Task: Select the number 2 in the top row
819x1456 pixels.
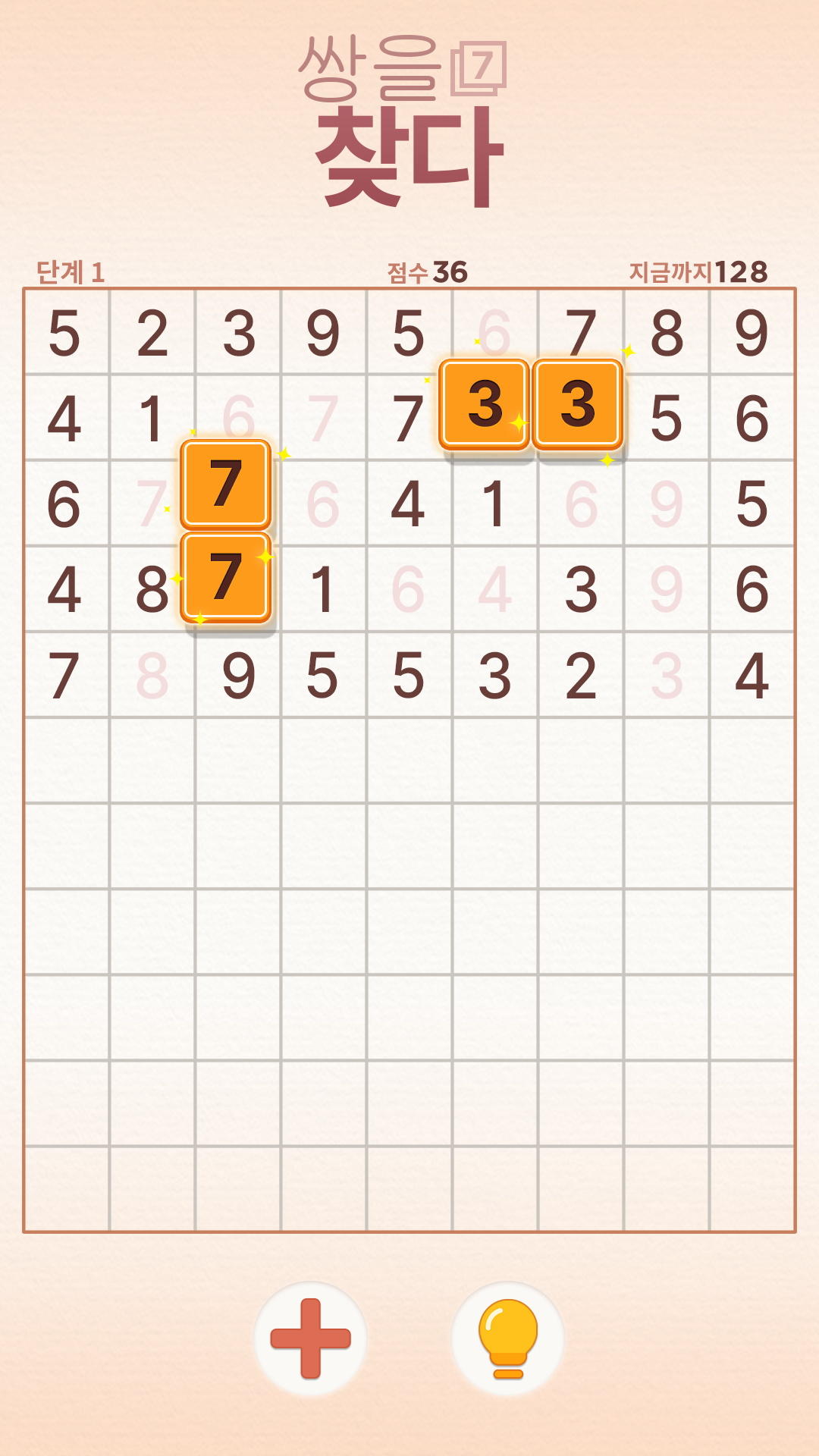Action: [152, 332]
